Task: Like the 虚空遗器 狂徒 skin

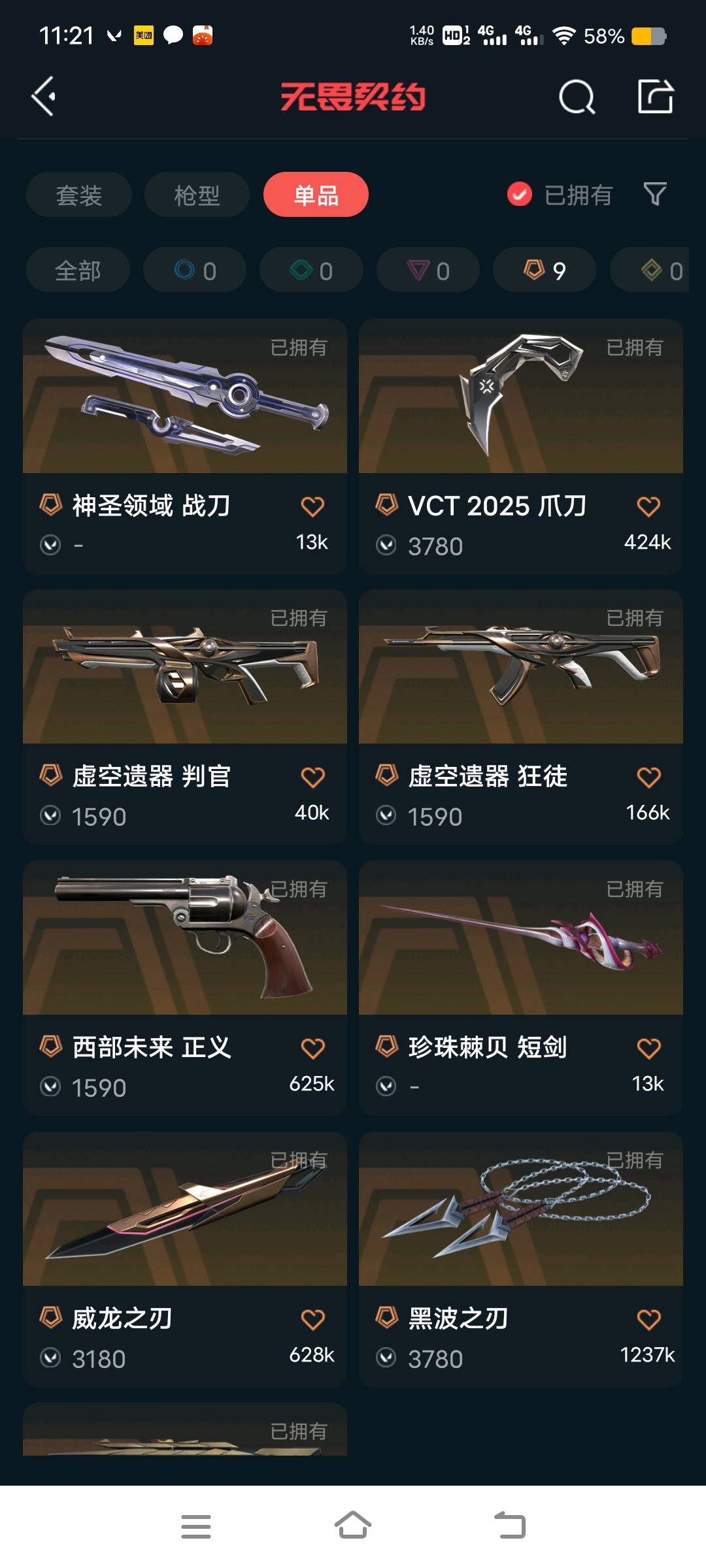Action: [648, 777]
